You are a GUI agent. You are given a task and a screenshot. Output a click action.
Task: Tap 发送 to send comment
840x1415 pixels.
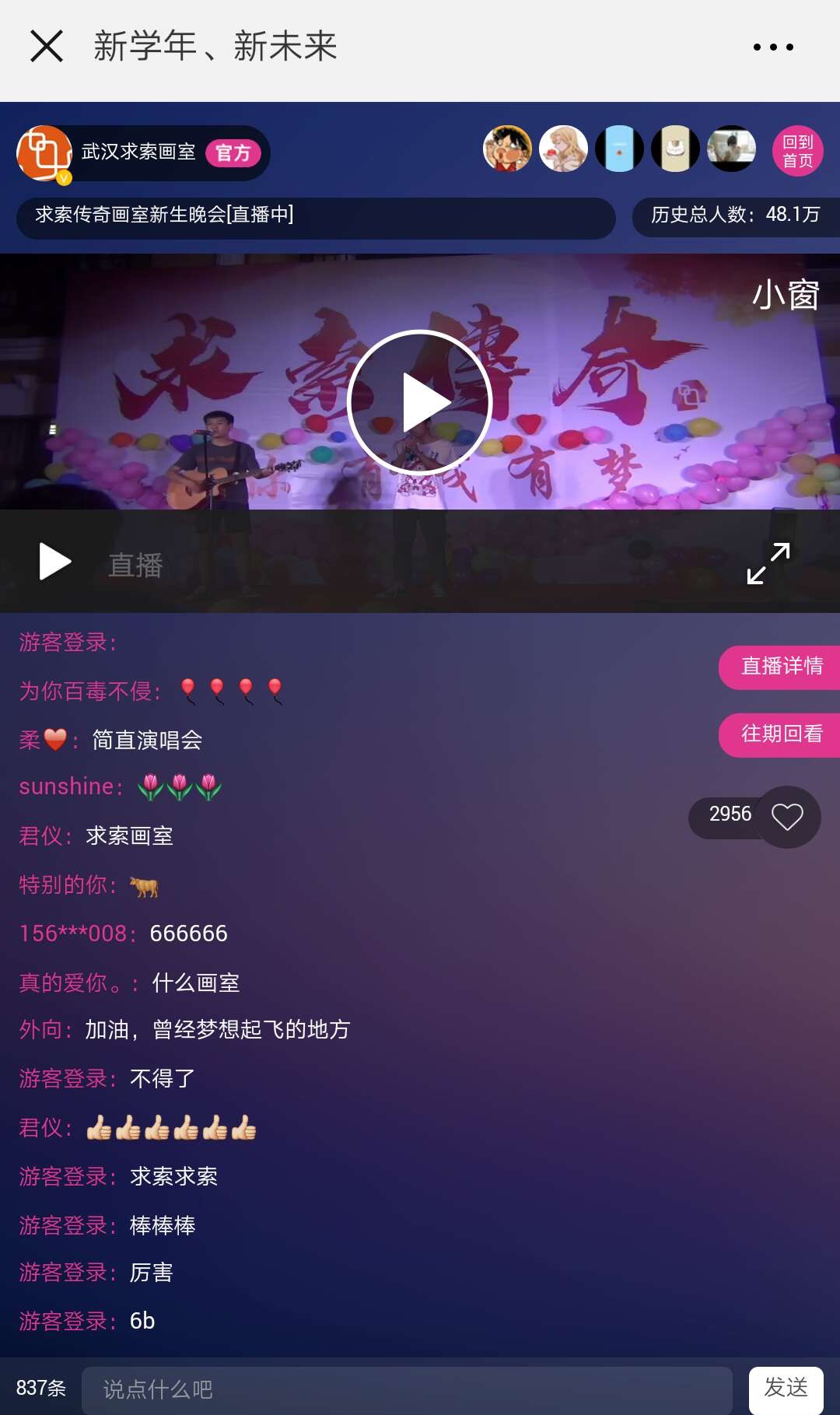coord(786,1389)
